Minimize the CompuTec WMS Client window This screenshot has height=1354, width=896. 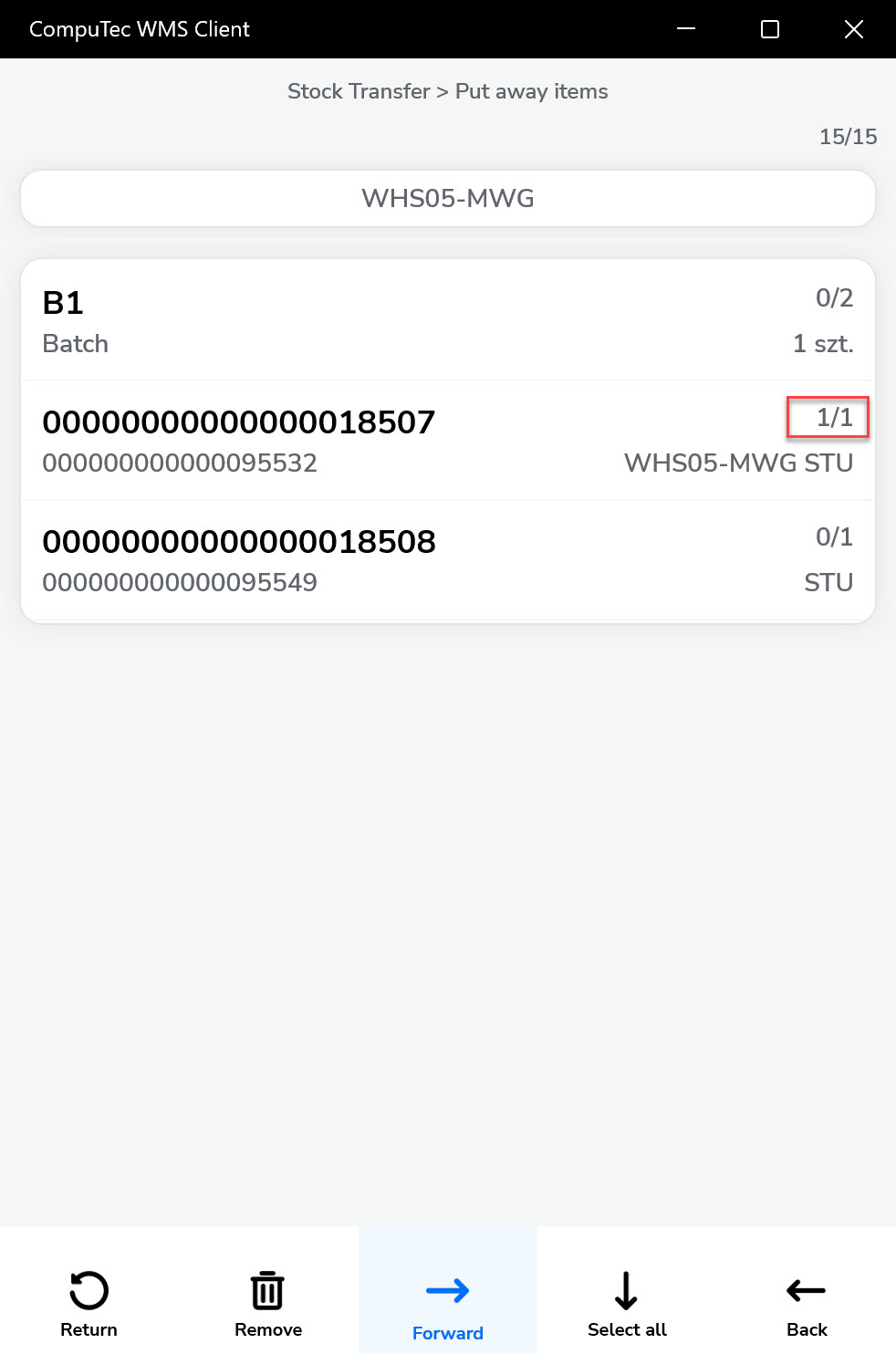coord(686,29)
